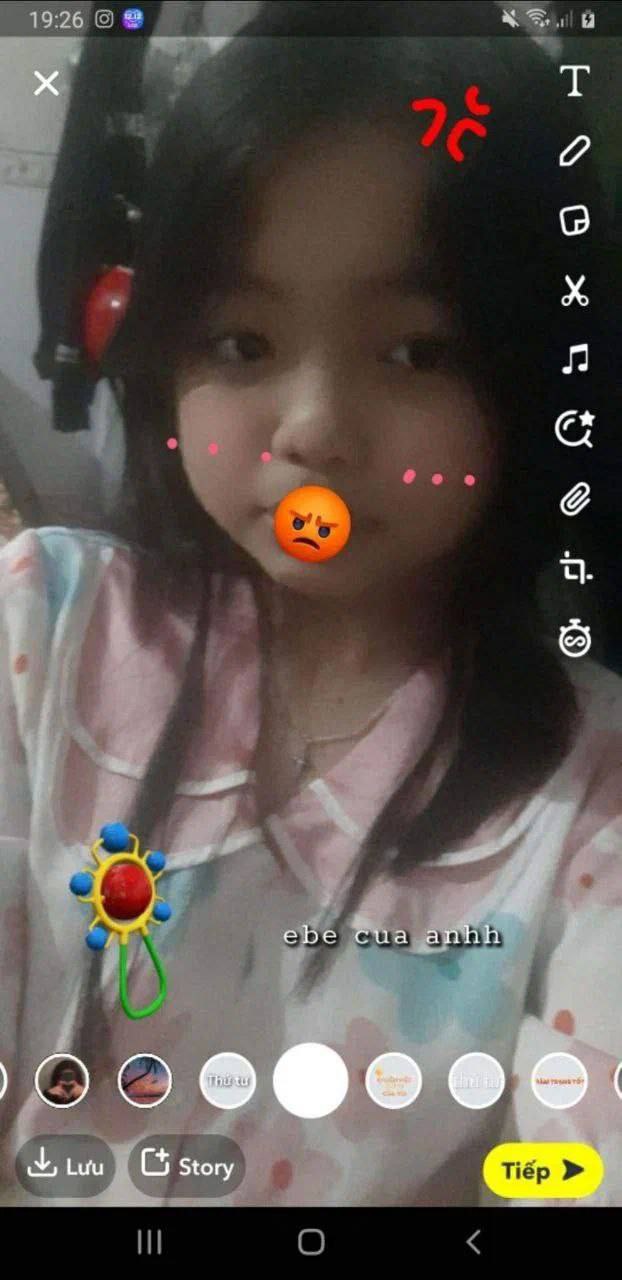Add text with the T tool
The image size is (622, 1280).
tap(574, 81)
